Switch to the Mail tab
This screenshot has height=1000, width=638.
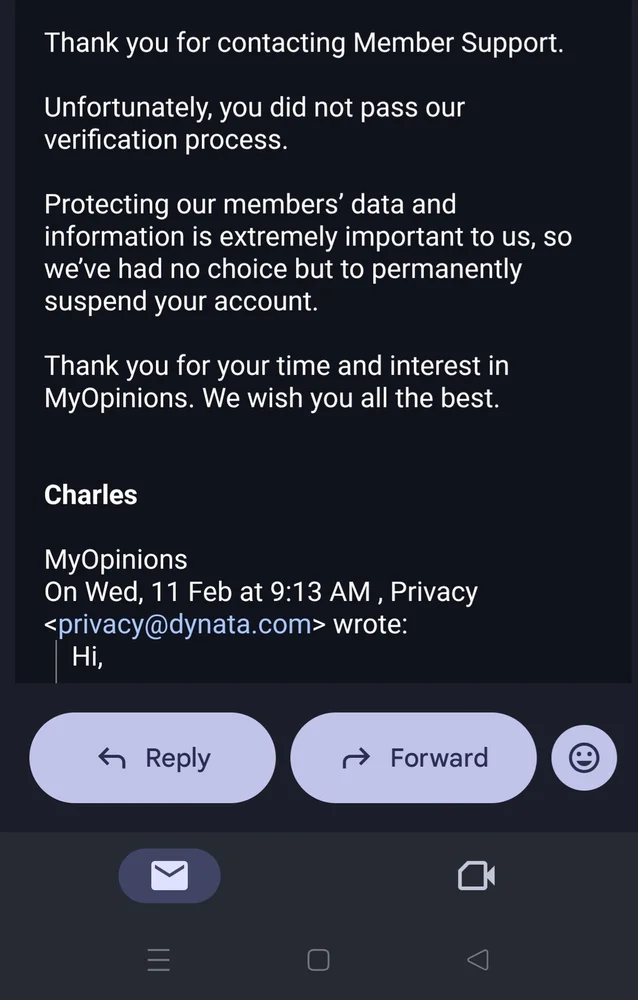pos(169,876)
